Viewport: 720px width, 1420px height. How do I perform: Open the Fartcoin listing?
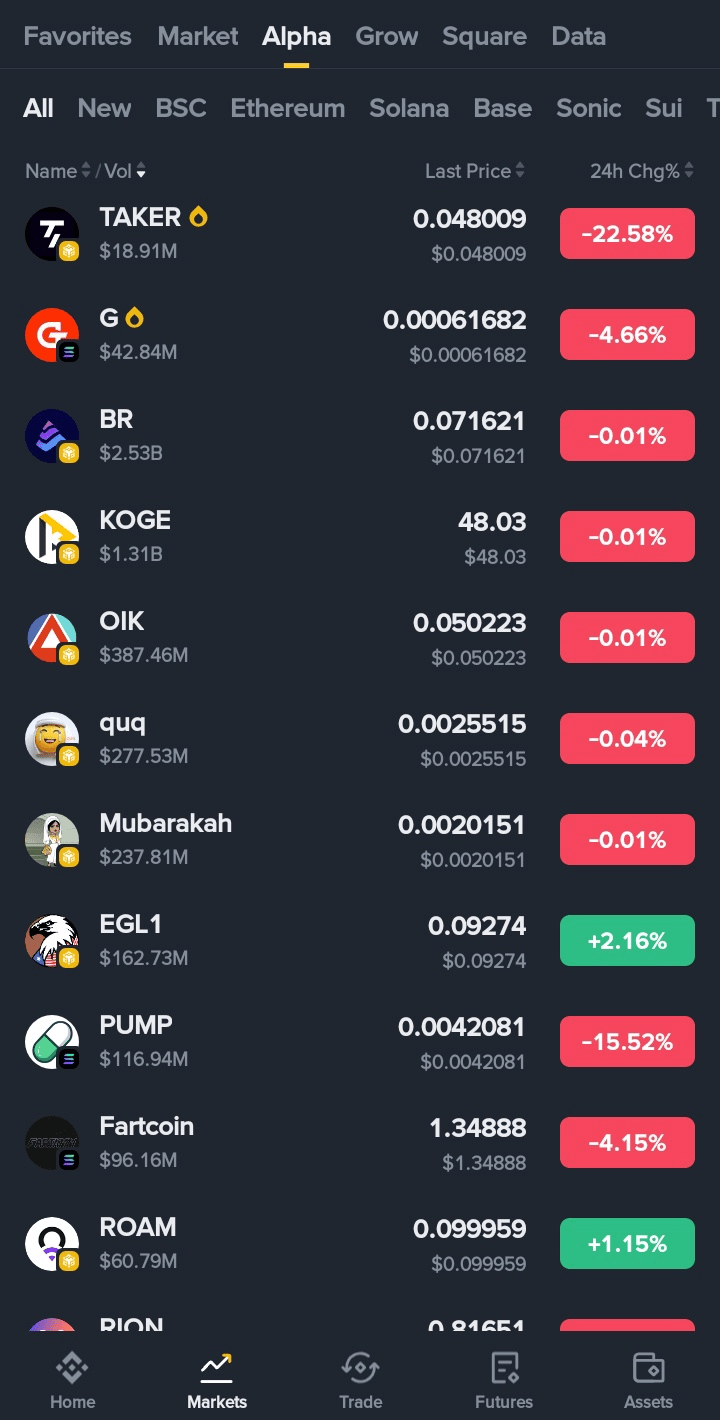(300, 1143)
